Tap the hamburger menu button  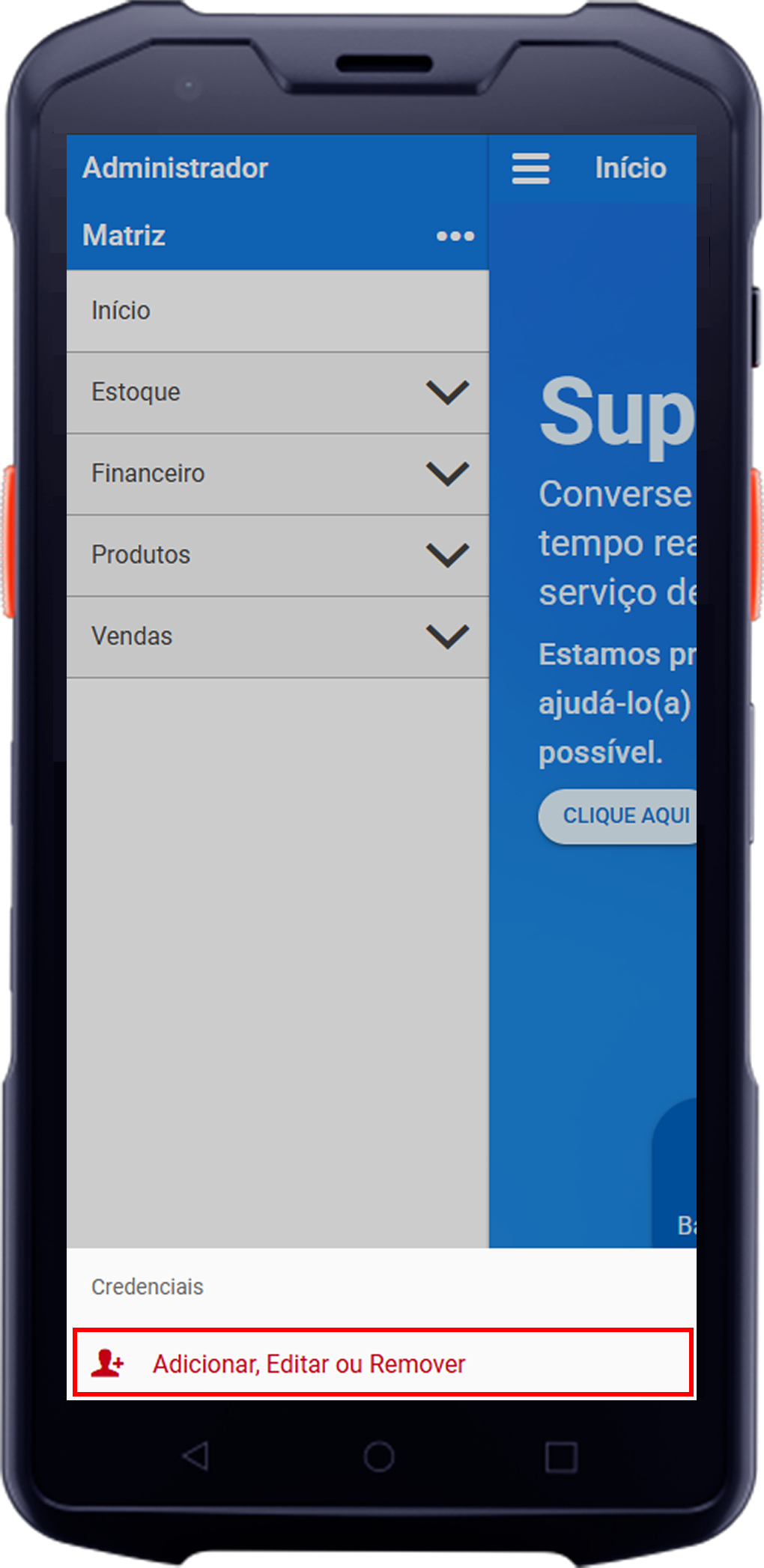point(530,168)
